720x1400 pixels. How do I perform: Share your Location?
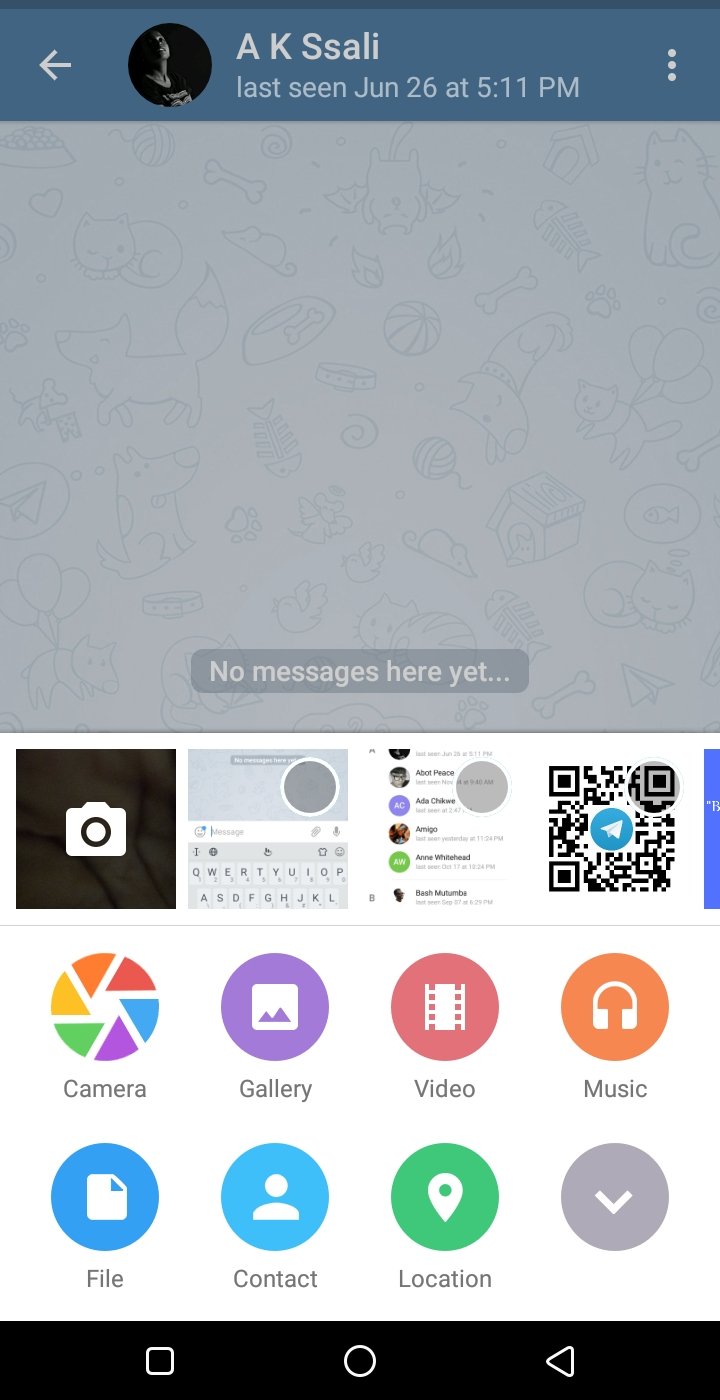(x=445, y=1197)
